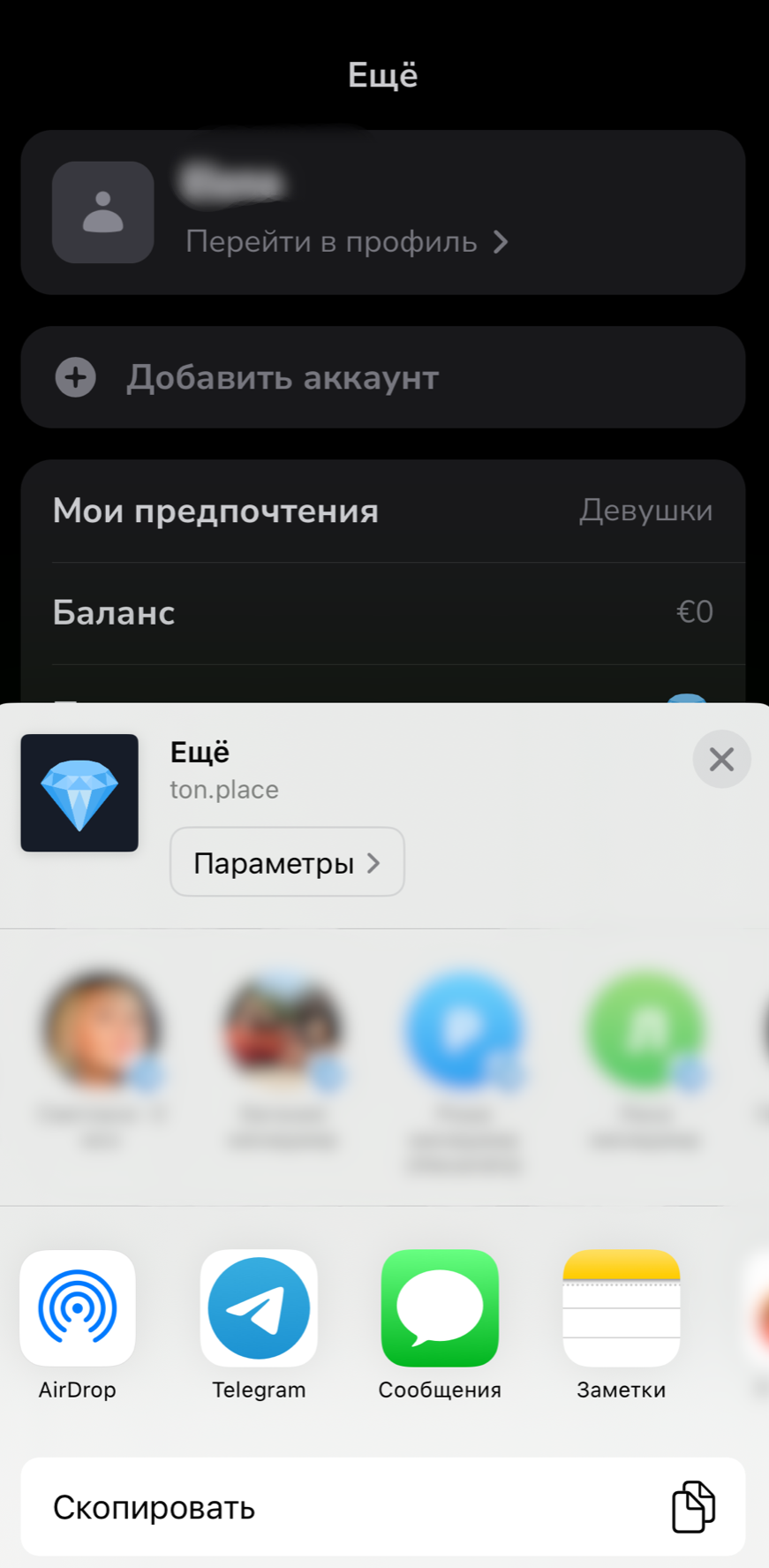Choose the green suggested contact avatar

[645, 1030]
